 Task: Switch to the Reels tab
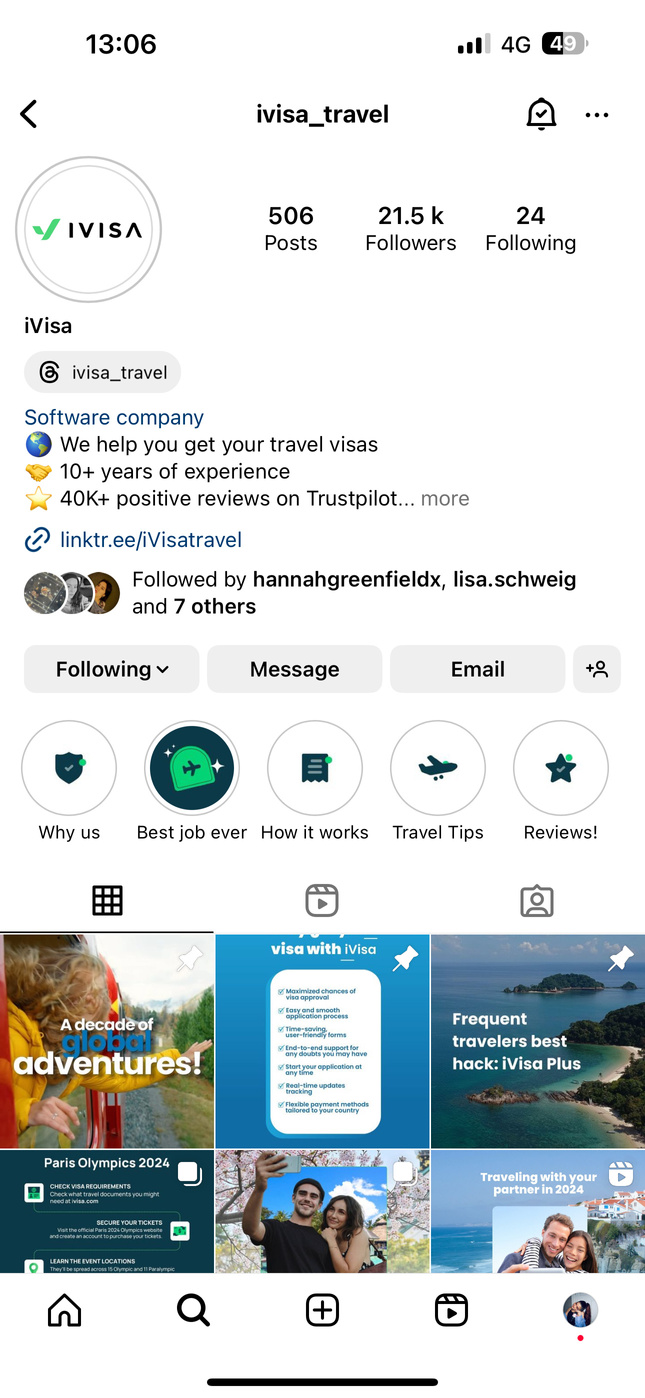pos(322,900)
